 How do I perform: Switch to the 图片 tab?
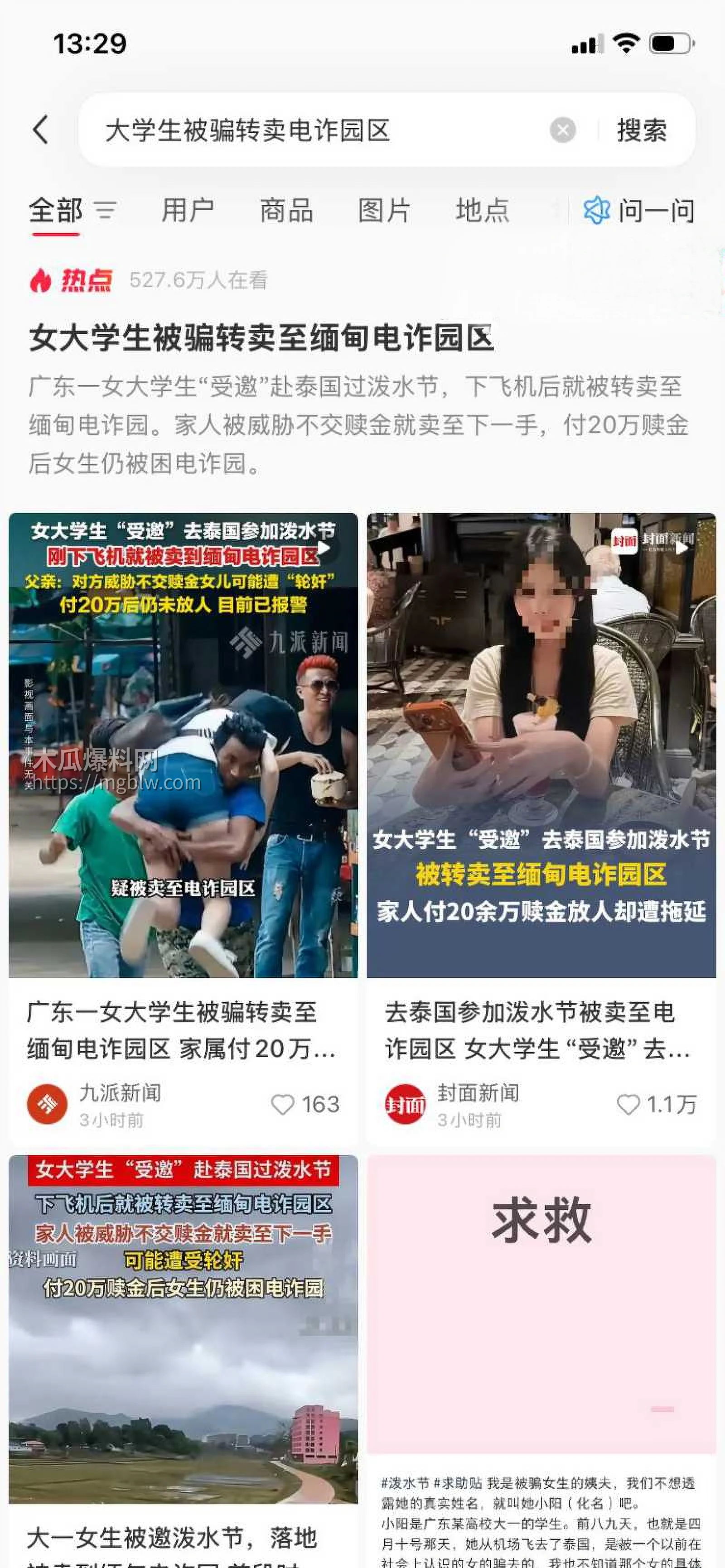pos(384,211)
